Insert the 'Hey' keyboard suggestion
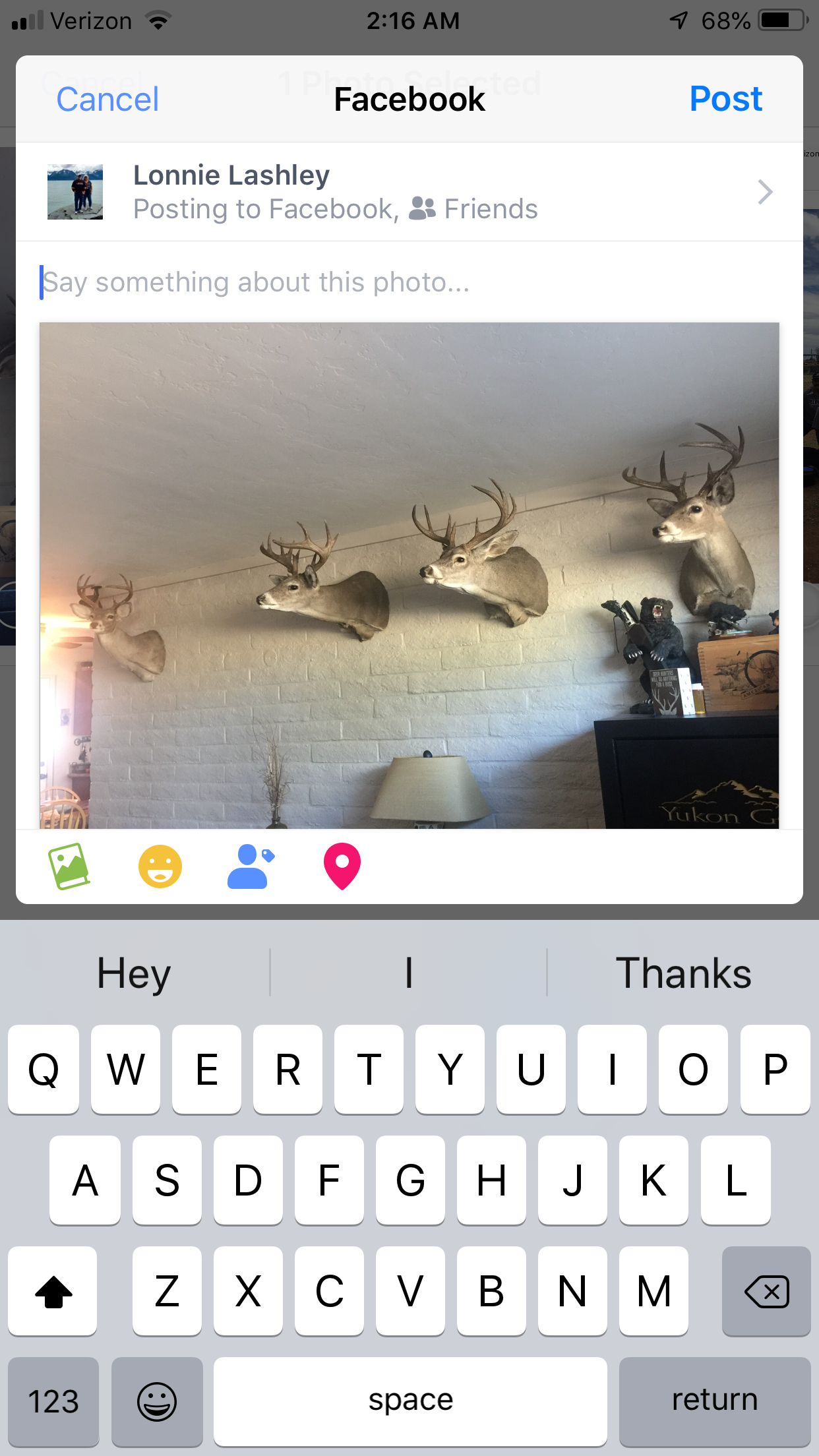Screen dimensions: 819x1456 tap(135, 973)
